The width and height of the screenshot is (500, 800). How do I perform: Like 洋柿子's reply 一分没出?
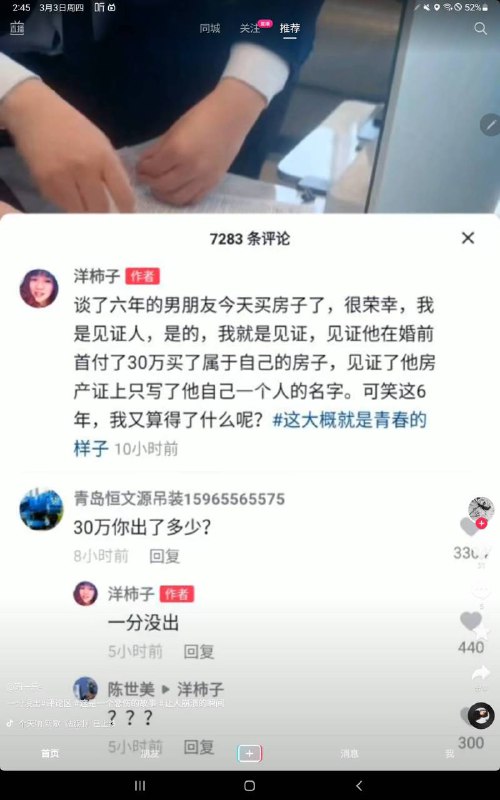pyautogui.click(x=470, y=621)
